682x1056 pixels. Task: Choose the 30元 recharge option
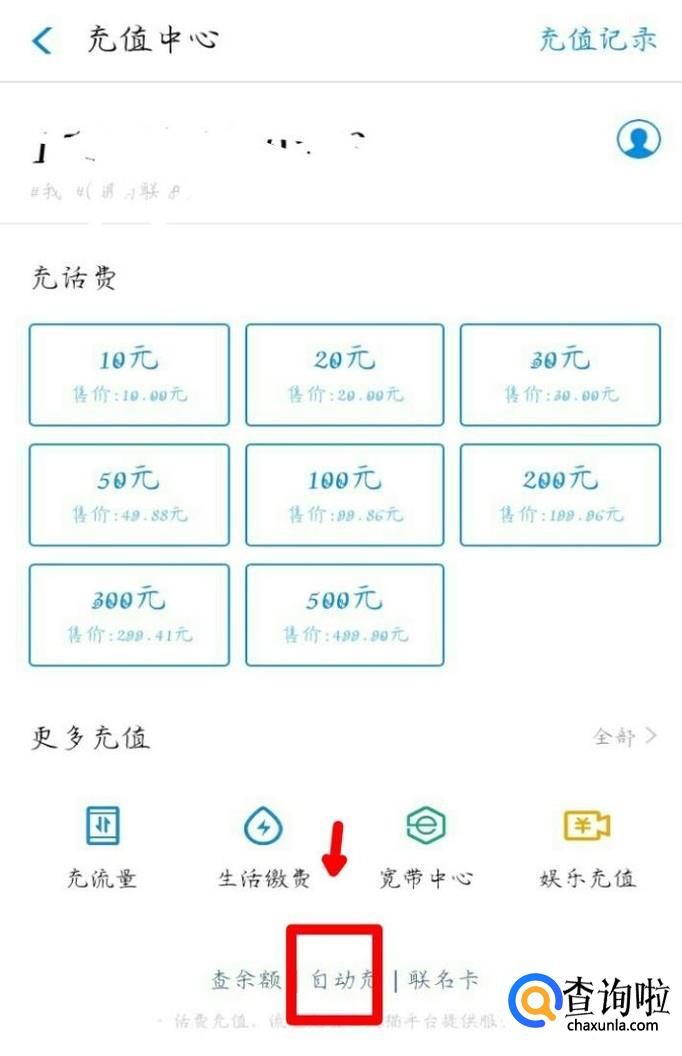click(560, 374)
